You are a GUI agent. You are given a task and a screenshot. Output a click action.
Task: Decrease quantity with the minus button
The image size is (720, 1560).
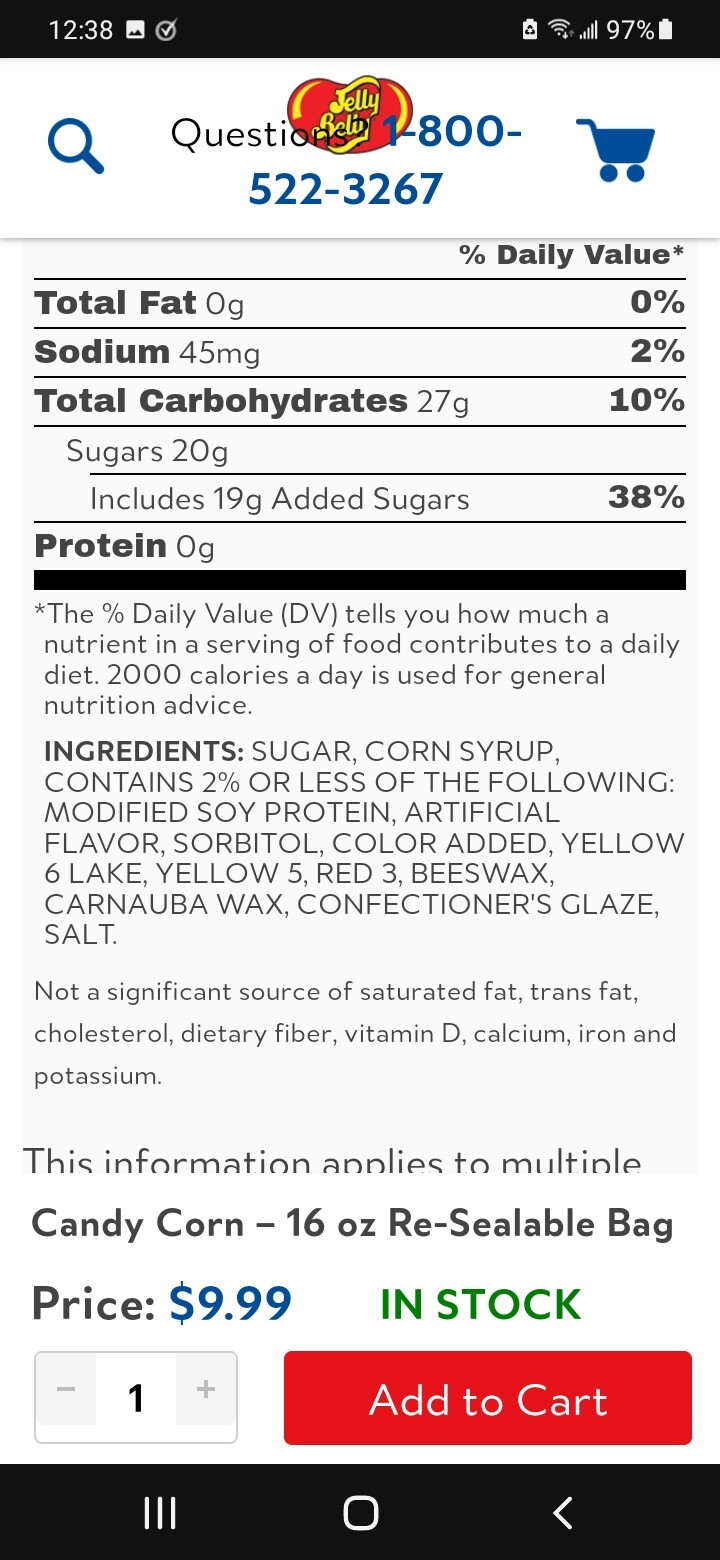(66, 1389)
